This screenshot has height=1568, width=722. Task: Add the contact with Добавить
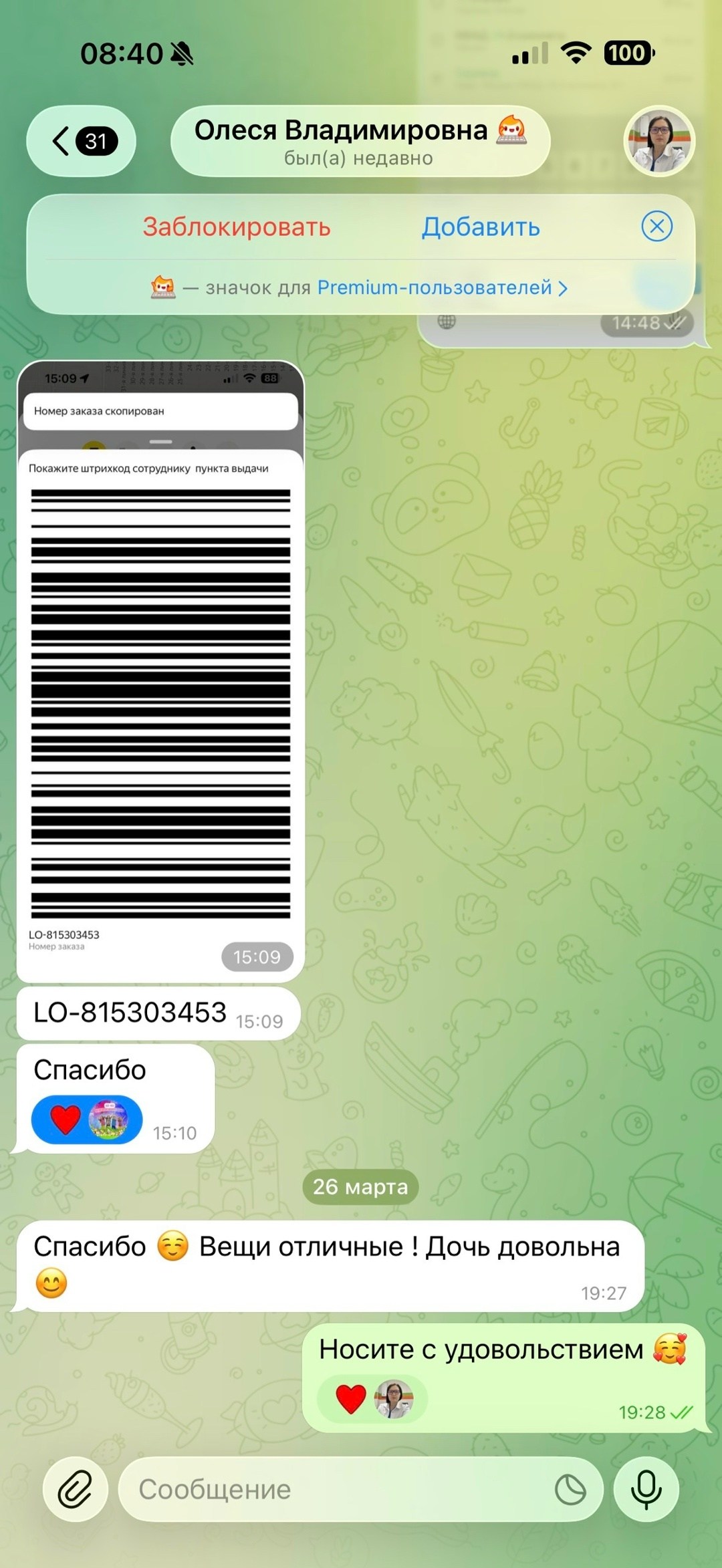(480, 227)
